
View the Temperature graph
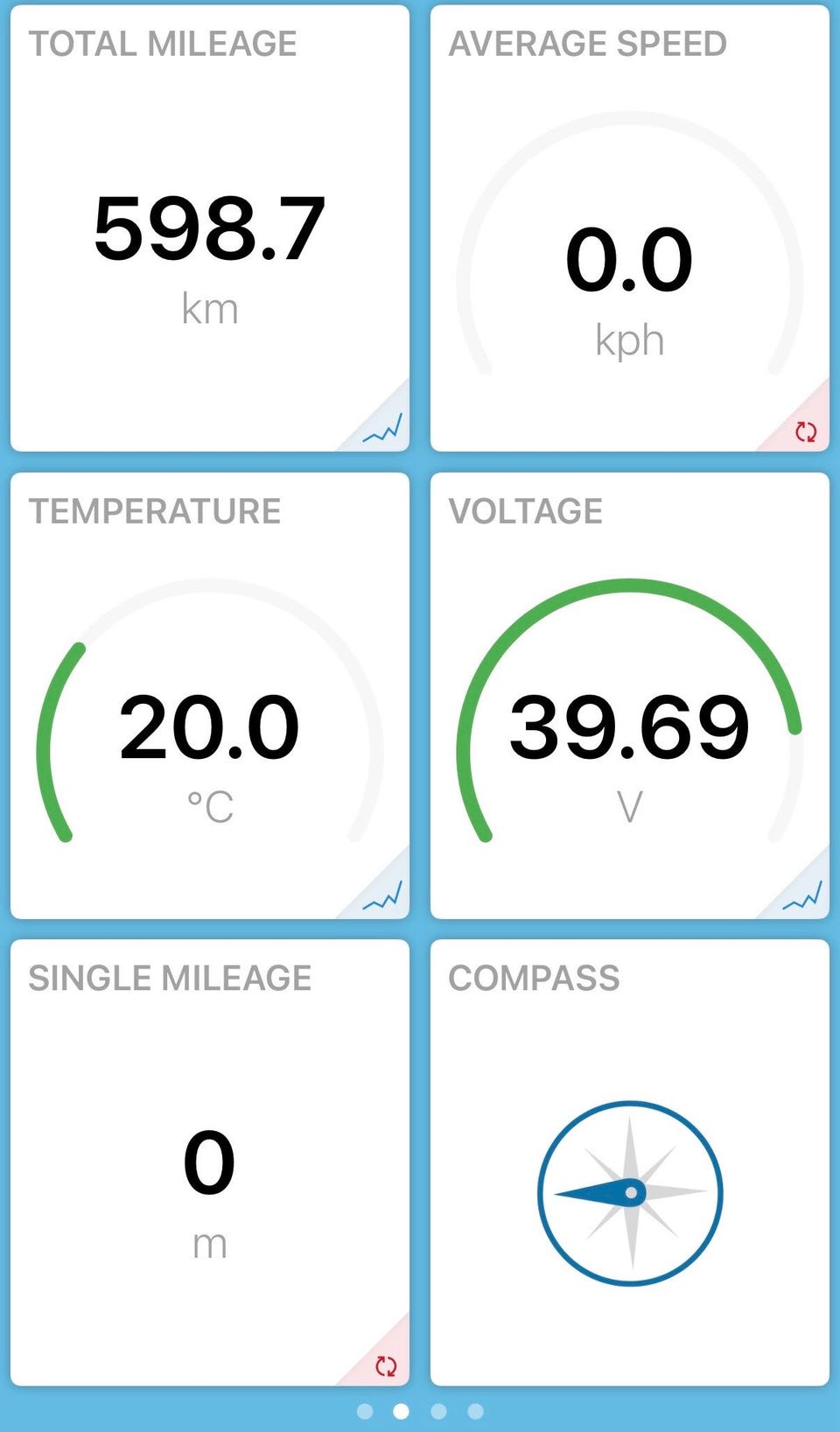(383, 896)
